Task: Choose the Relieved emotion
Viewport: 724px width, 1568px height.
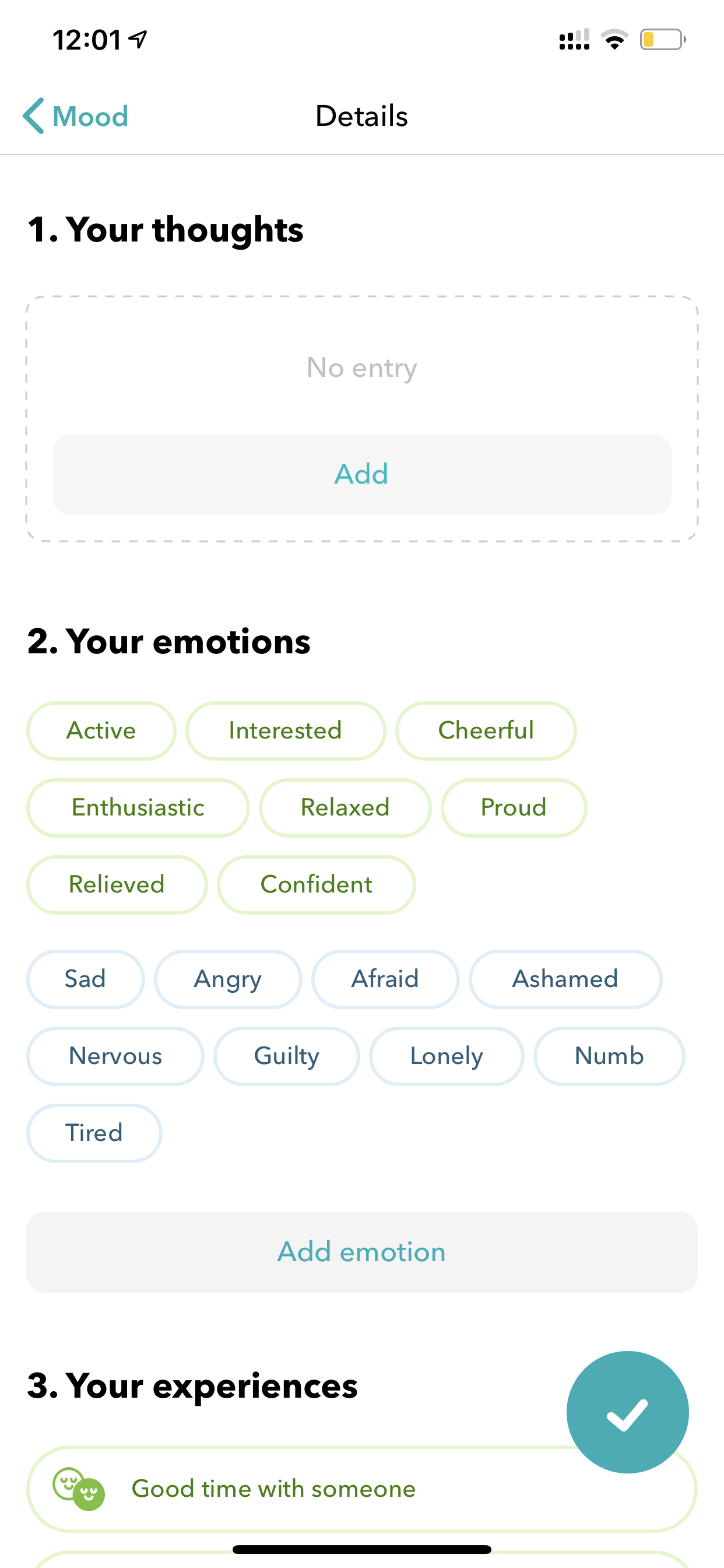Action: point(117,884)
